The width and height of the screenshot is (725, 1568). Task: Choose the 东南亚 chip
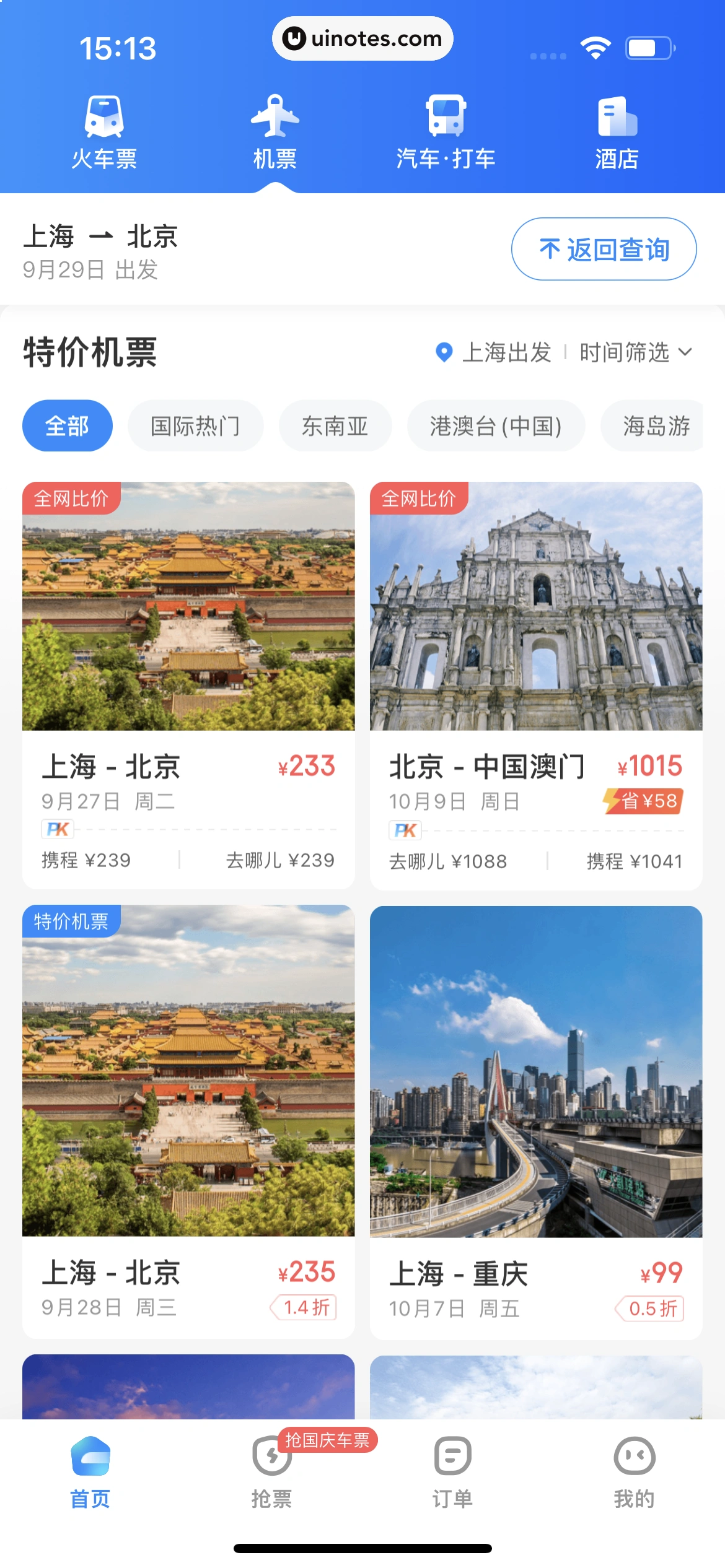(x=335, y=426)
